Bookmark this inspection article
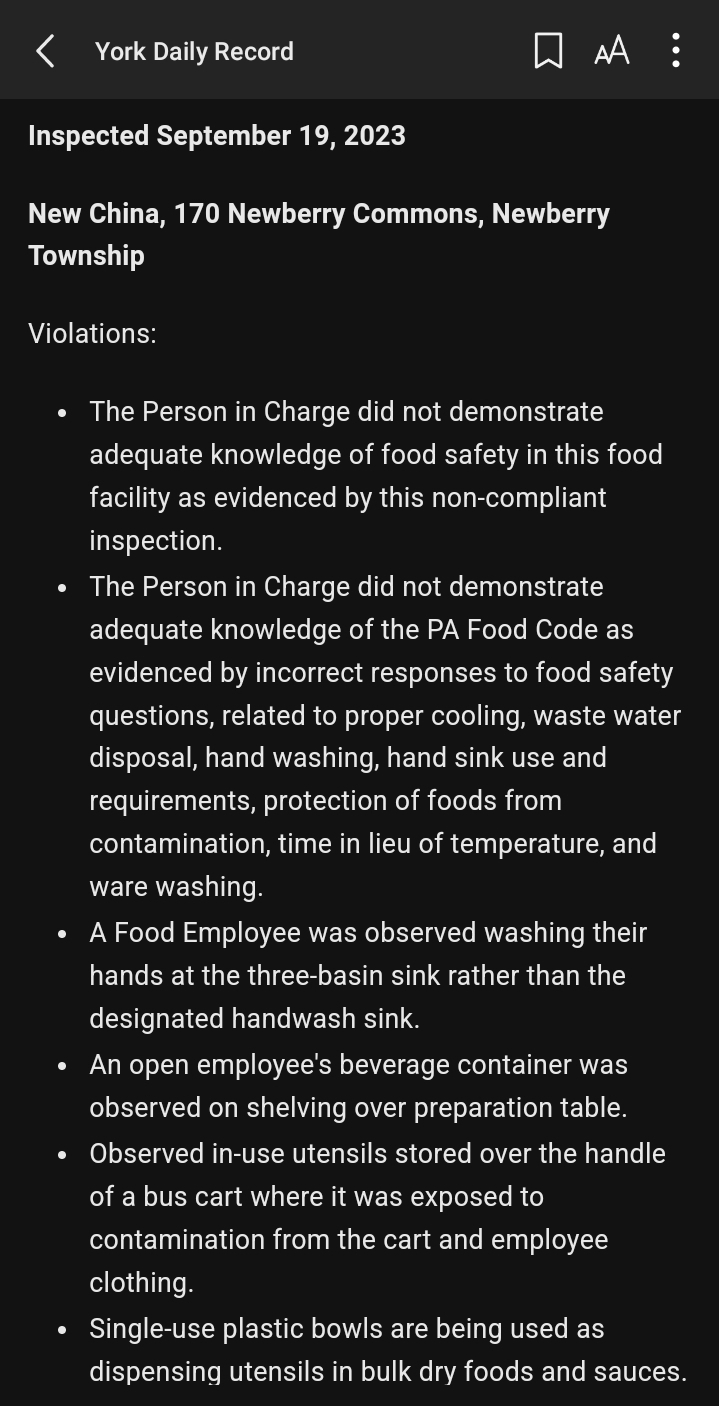This screenshot has width=719, height=1406. pos(548,51)
